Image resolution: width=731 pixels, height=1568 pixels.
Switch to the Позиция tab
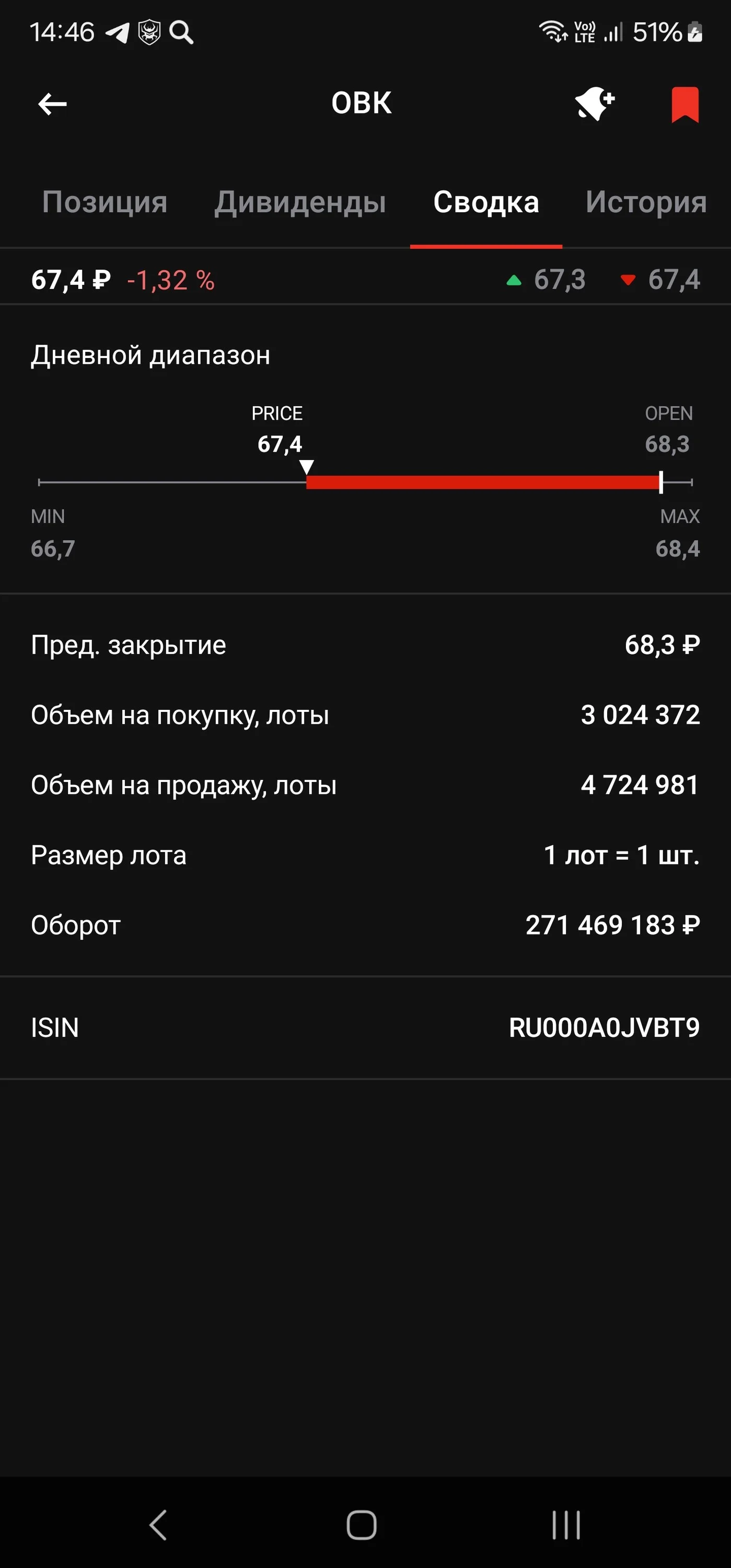click(x=105, y=202)
